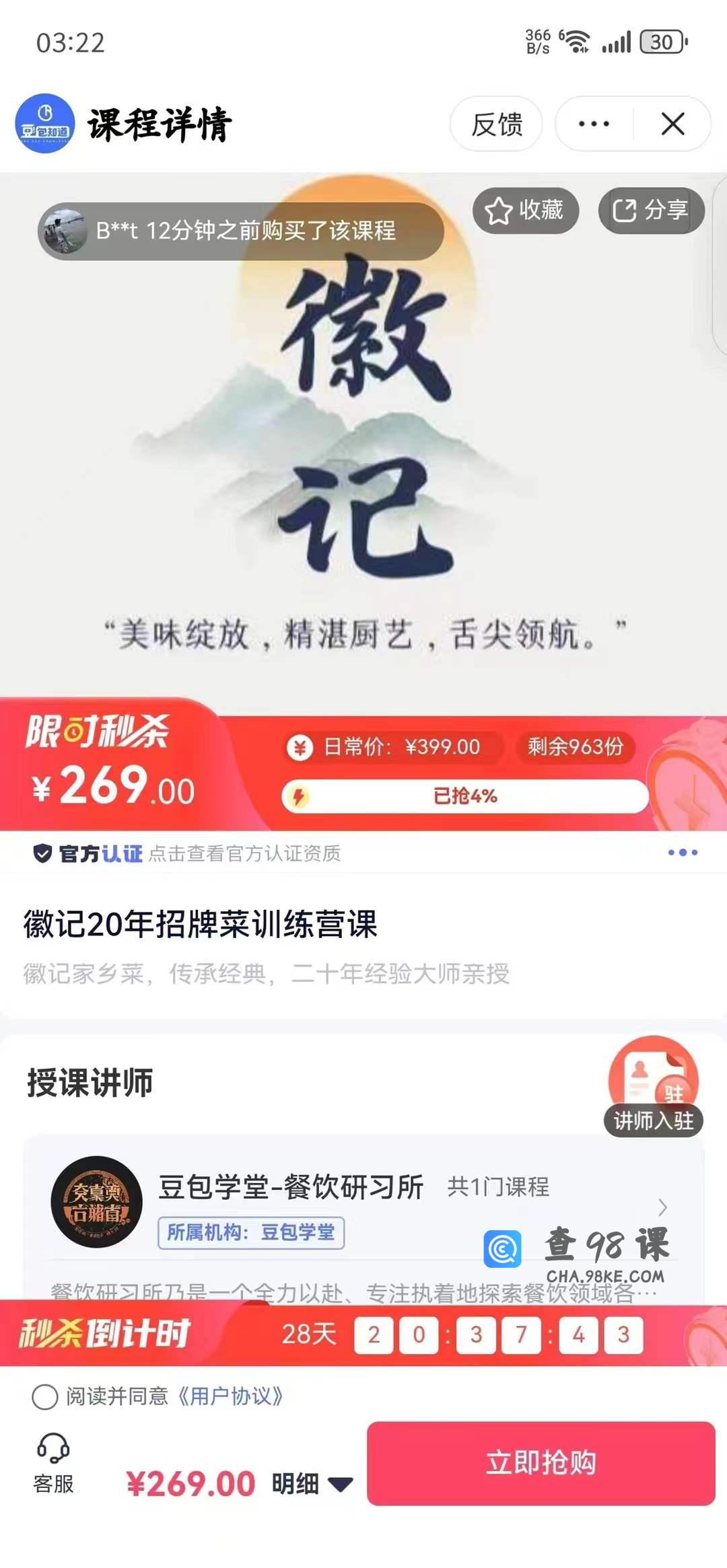Close the course detail page

click(672, 124)
